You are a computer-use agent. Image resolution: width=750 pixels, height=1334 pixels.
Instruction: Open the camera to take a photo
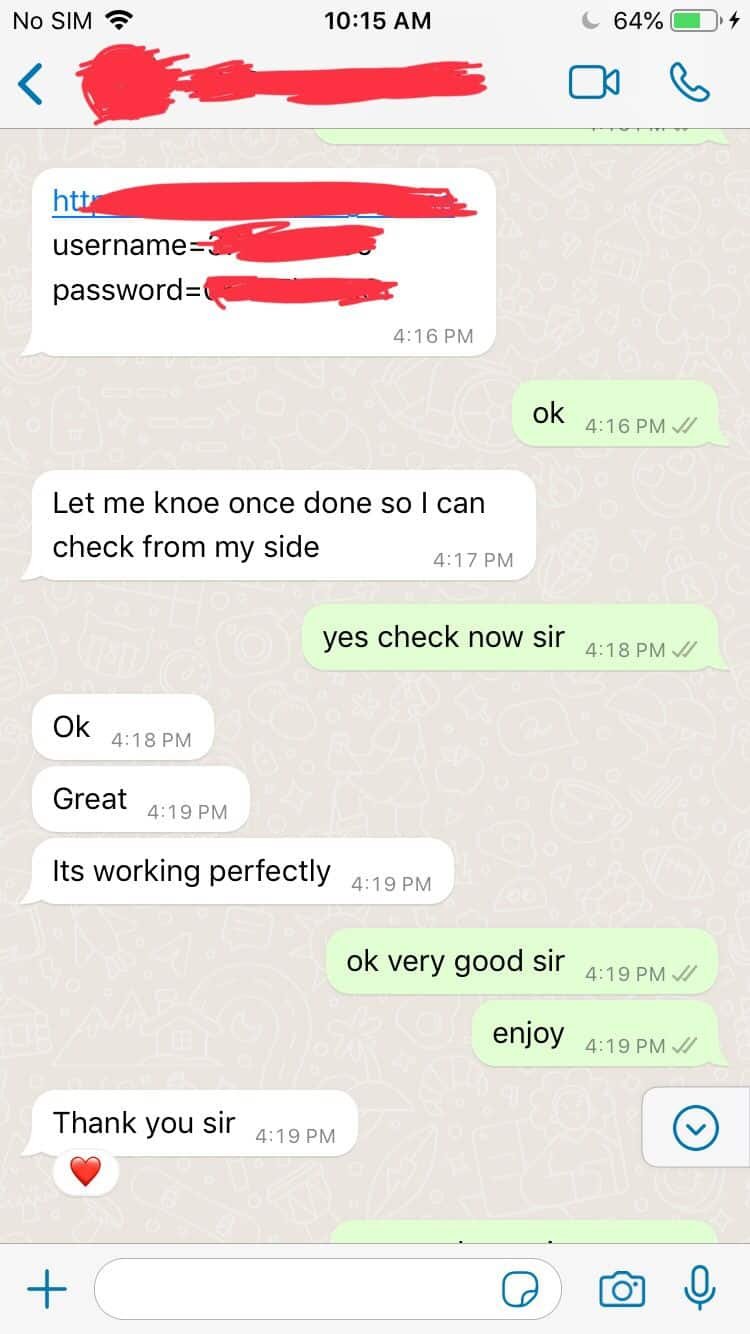click(621, 1290)
